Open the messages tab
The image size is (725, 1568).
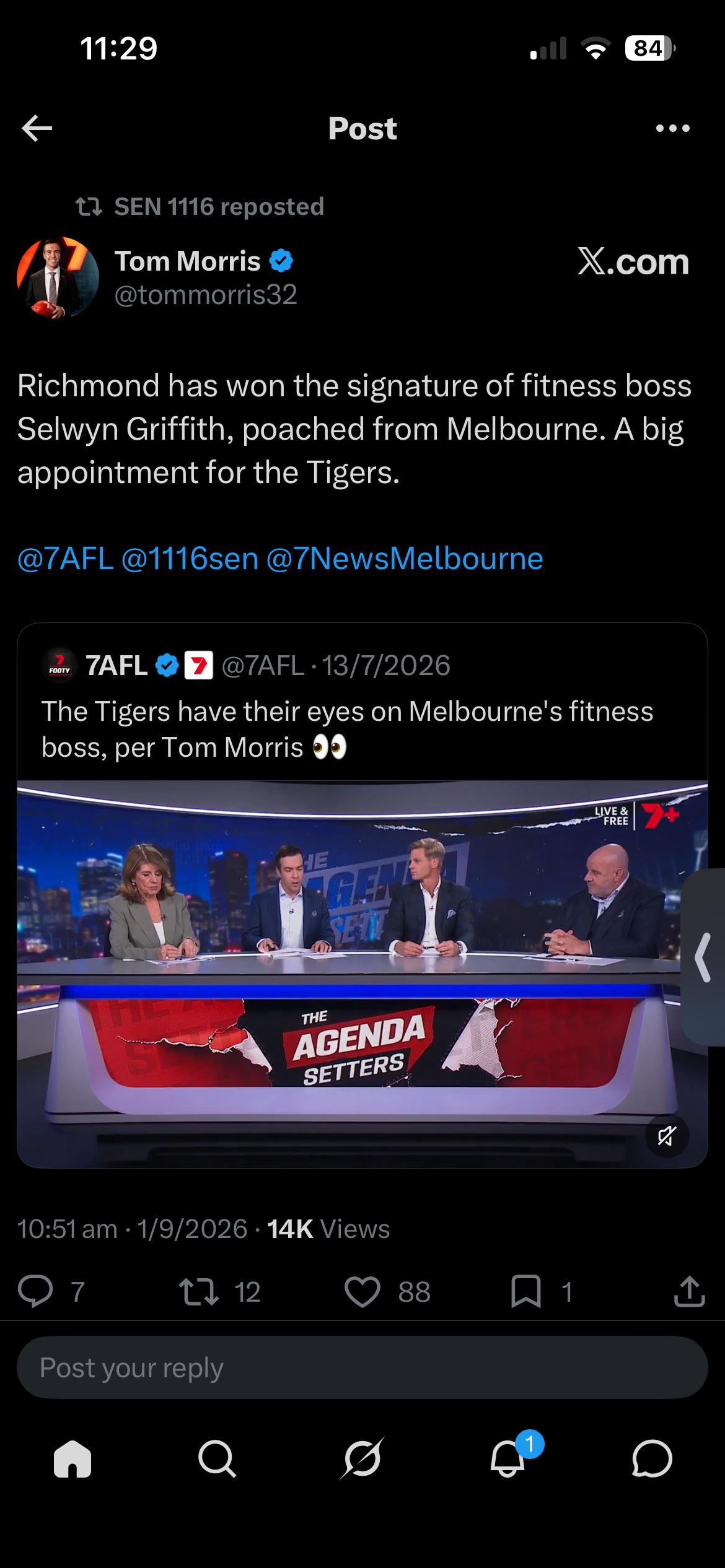tap(652, 1459)
